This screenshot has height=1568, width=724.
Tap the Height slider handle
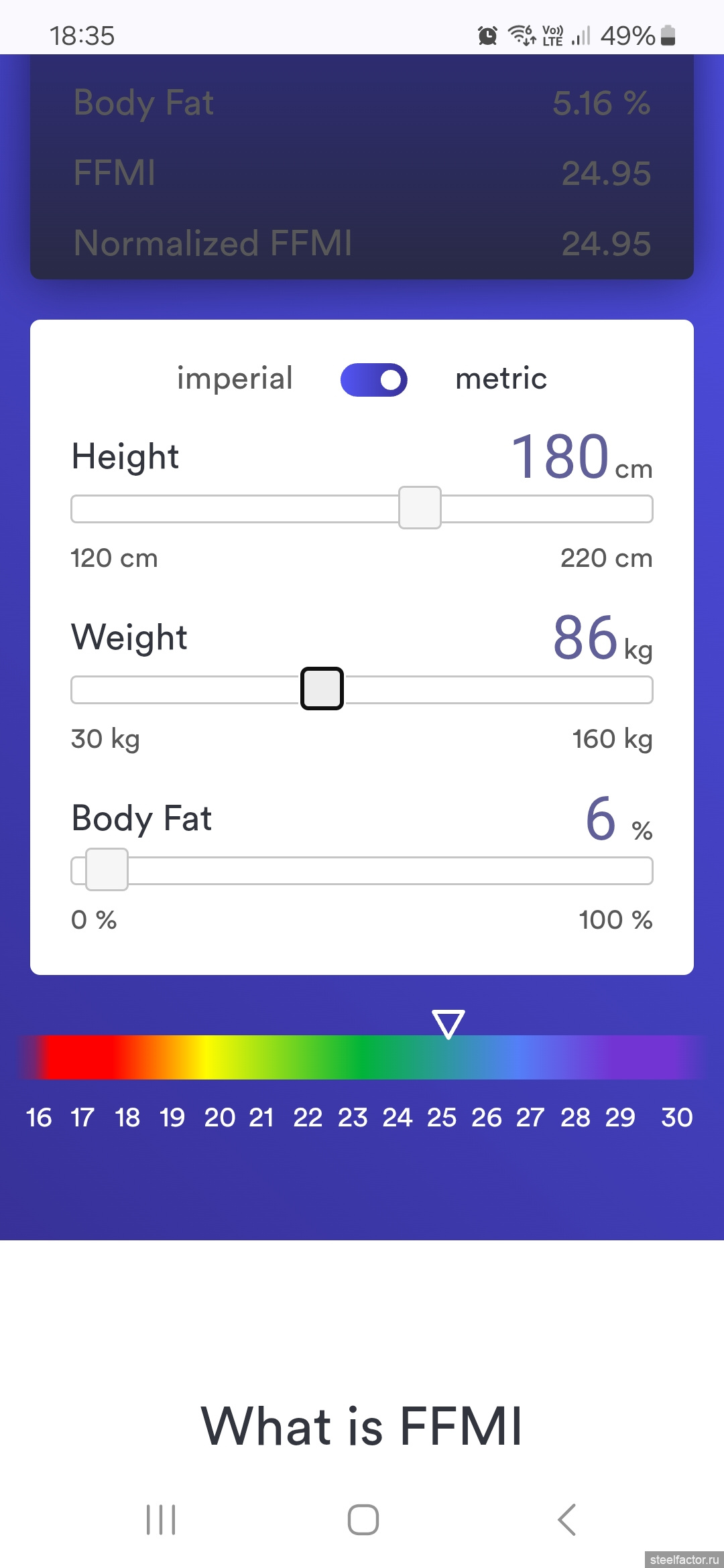(420, 508)
